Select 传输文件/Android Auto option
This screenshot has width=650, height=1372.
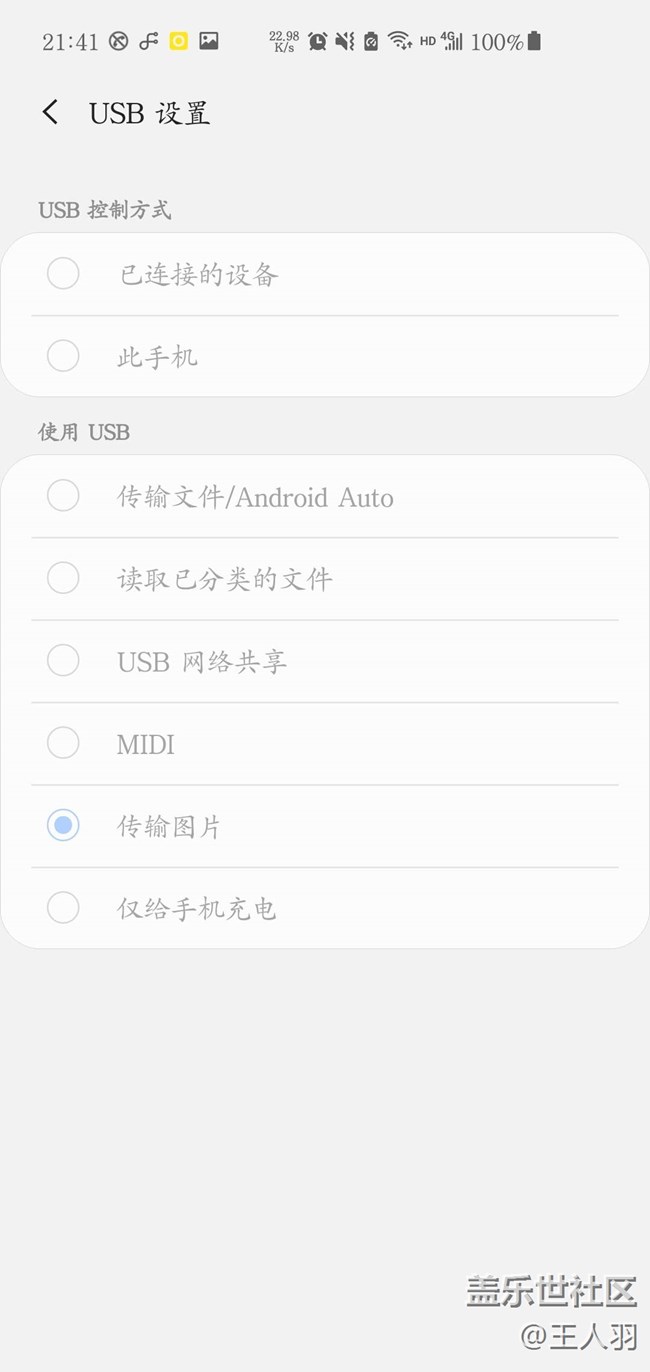(325, 496)
